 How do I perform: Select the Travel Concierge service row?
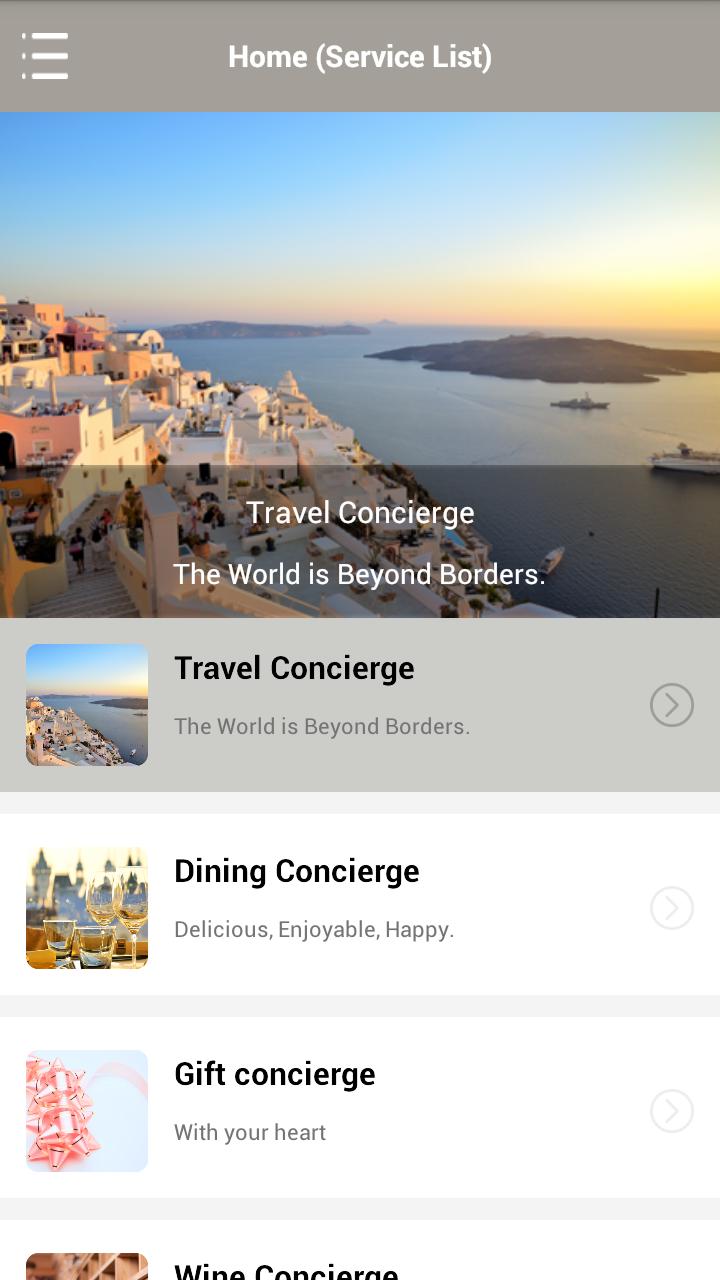[x=360, y=705]
